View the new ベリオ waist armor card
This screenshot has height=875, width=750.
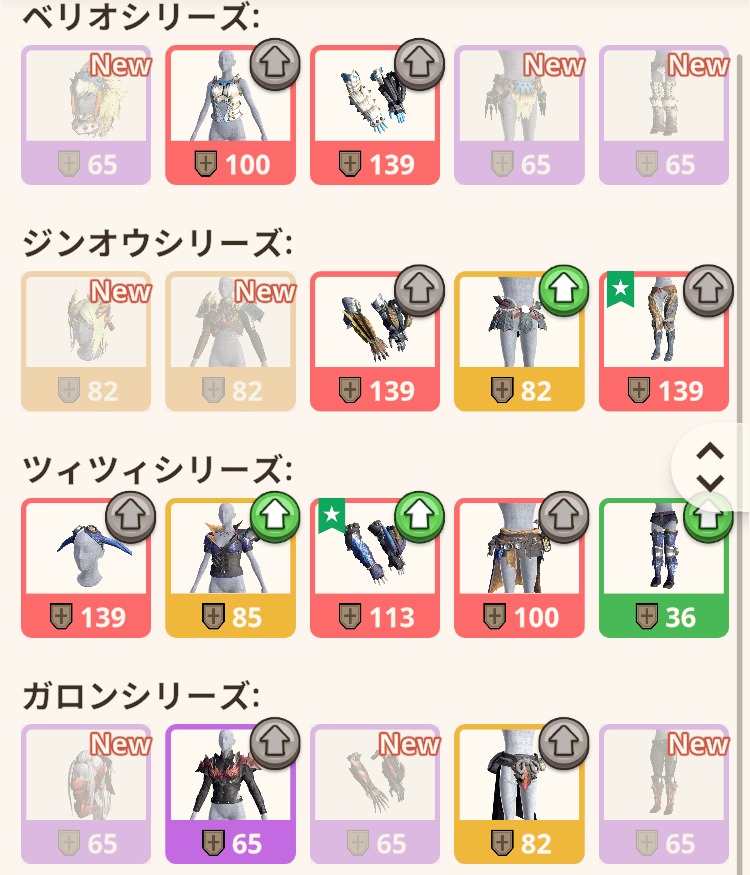[518, 115]
